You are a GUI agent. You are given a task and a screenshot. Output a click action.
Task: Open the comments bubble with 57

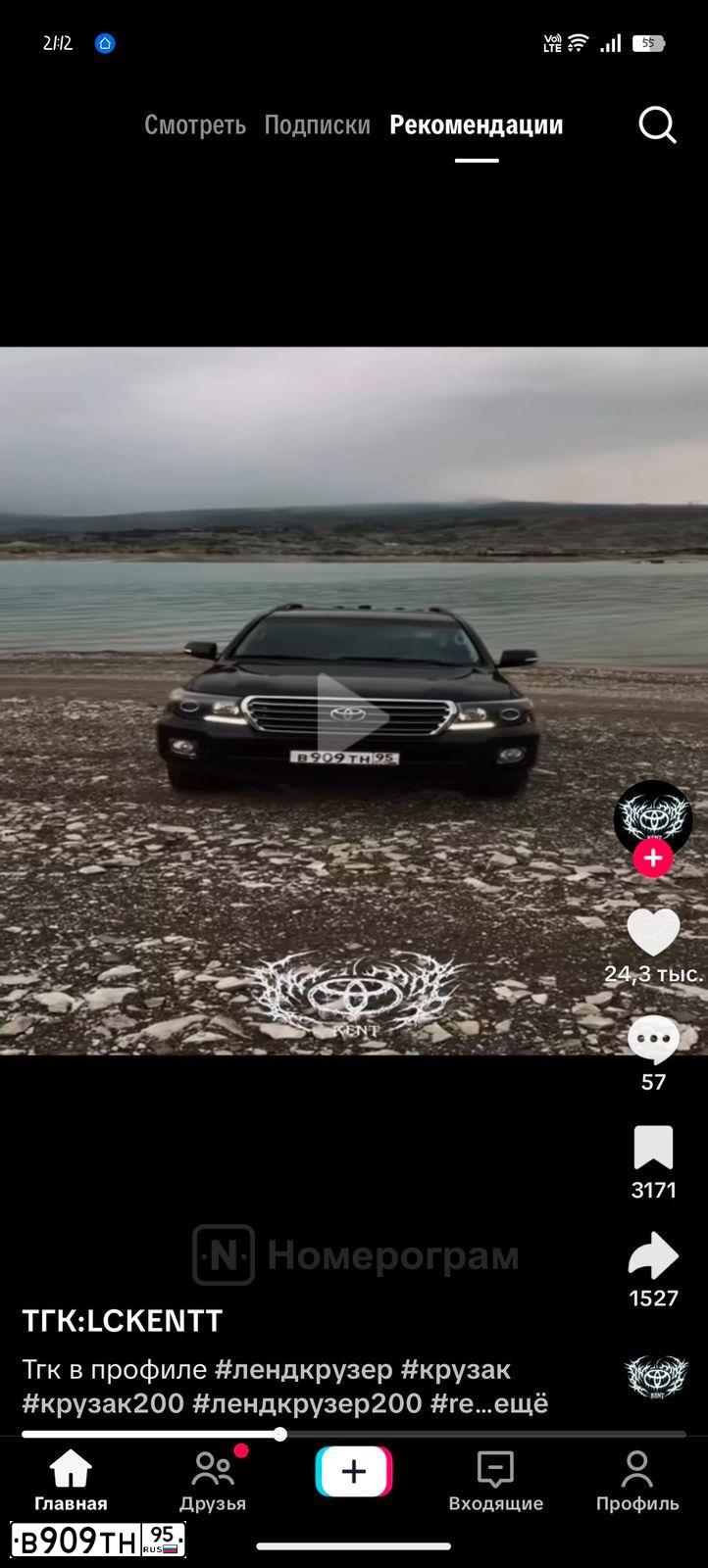(x=653, y=1040)
